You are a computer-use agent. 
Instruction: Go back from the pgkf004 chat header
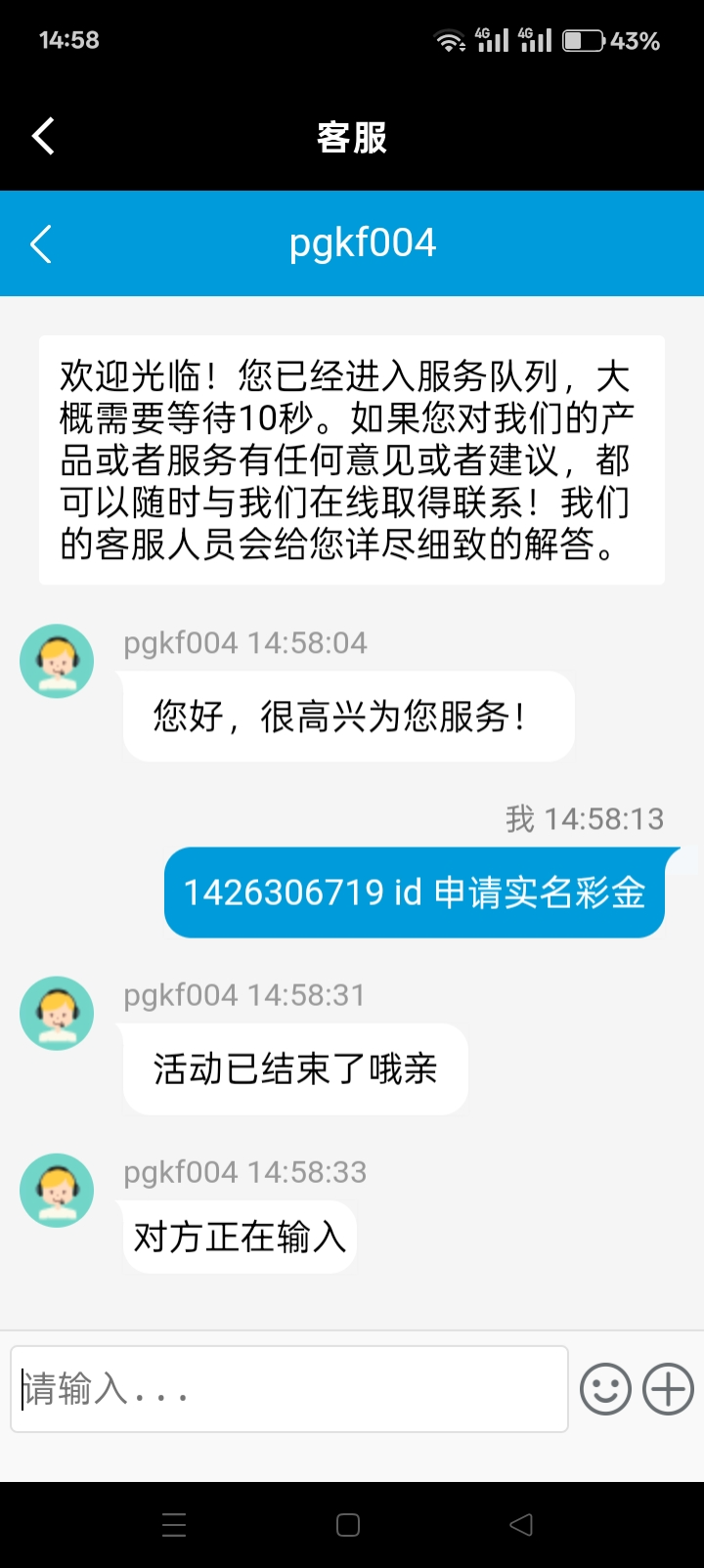(41, 243)
